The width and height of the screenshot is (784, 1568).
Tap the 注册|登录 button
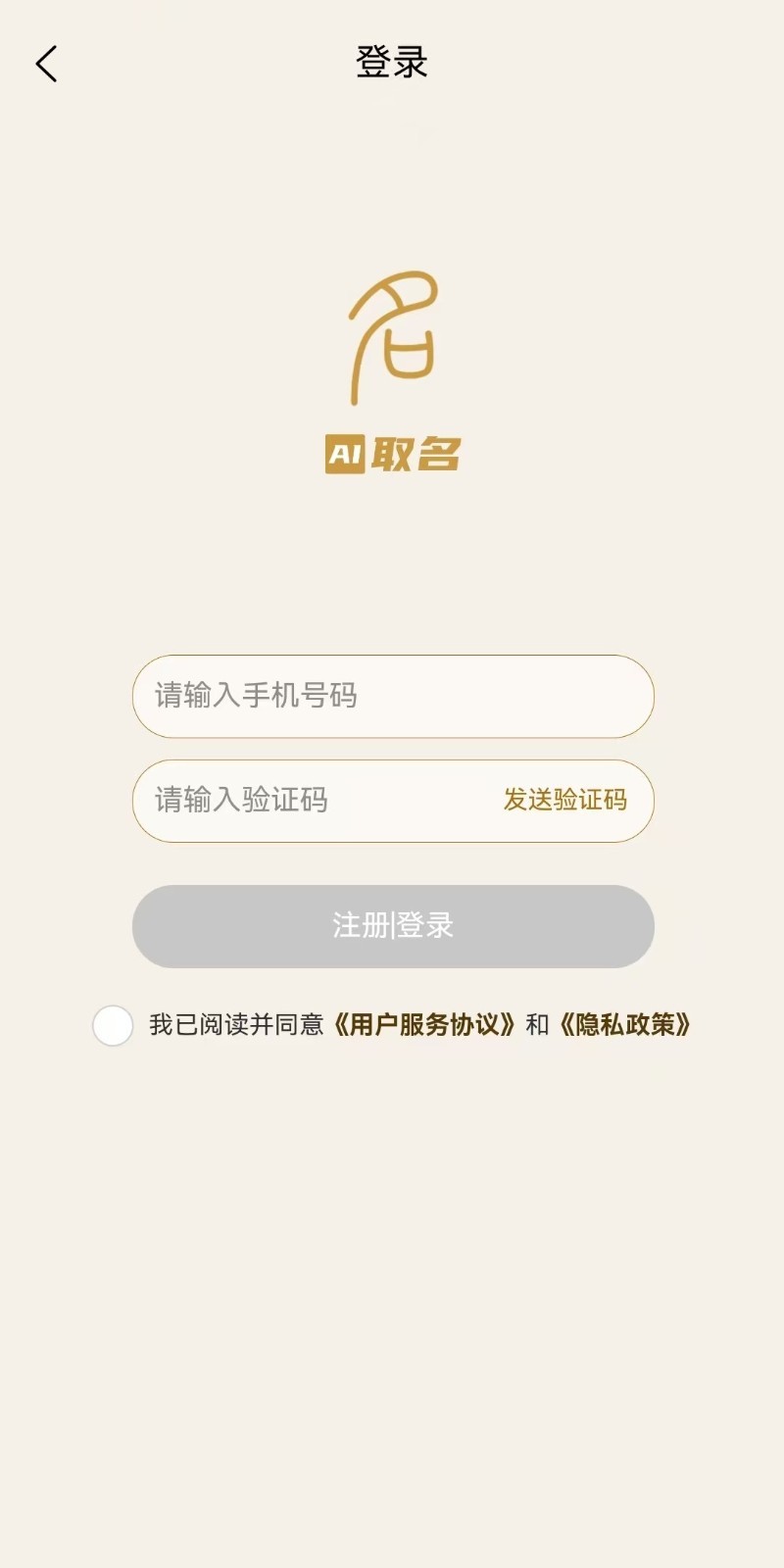coord(392,926)
